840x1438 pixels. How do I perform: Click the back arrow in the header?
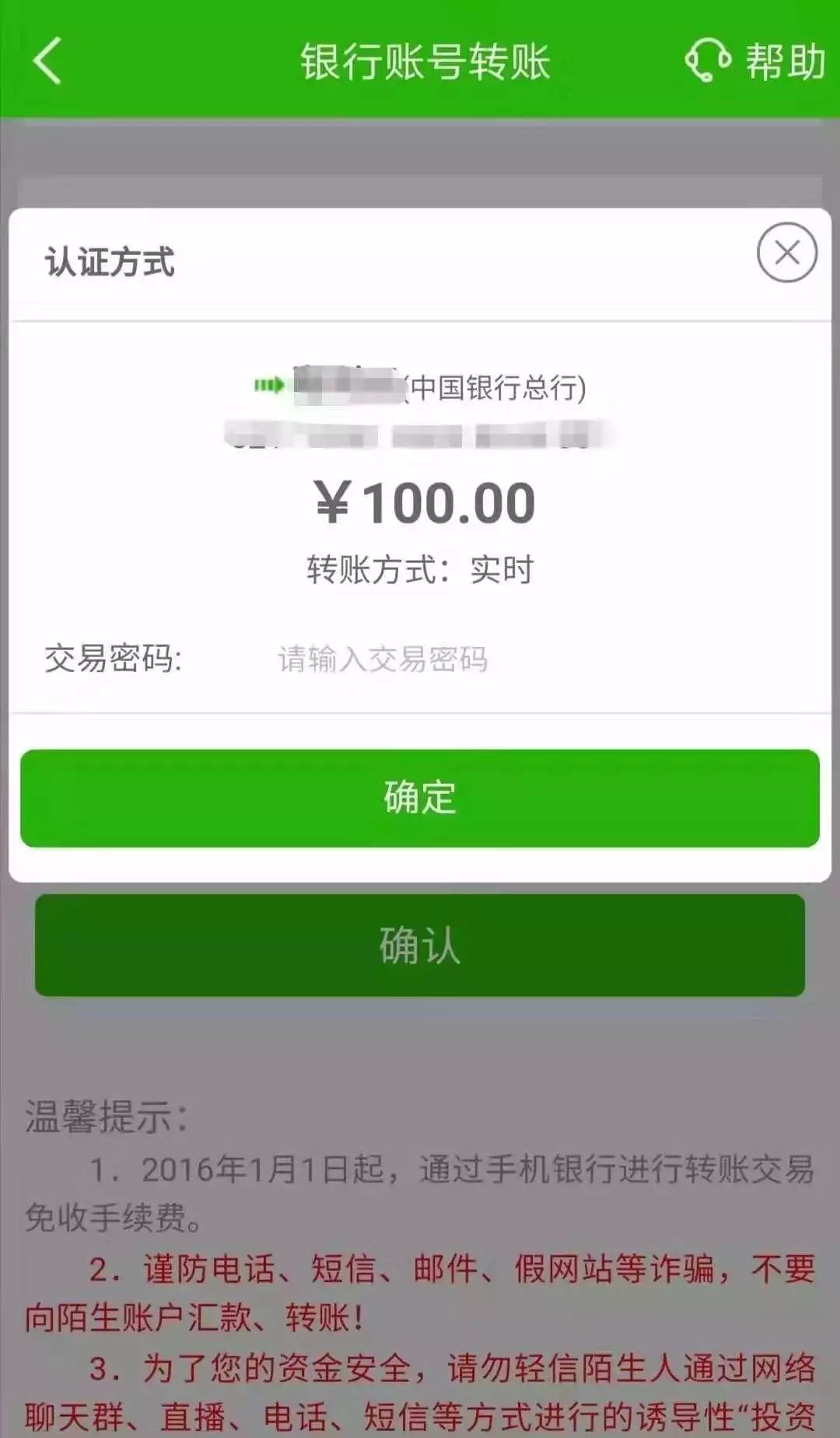(x=47, y=62)
